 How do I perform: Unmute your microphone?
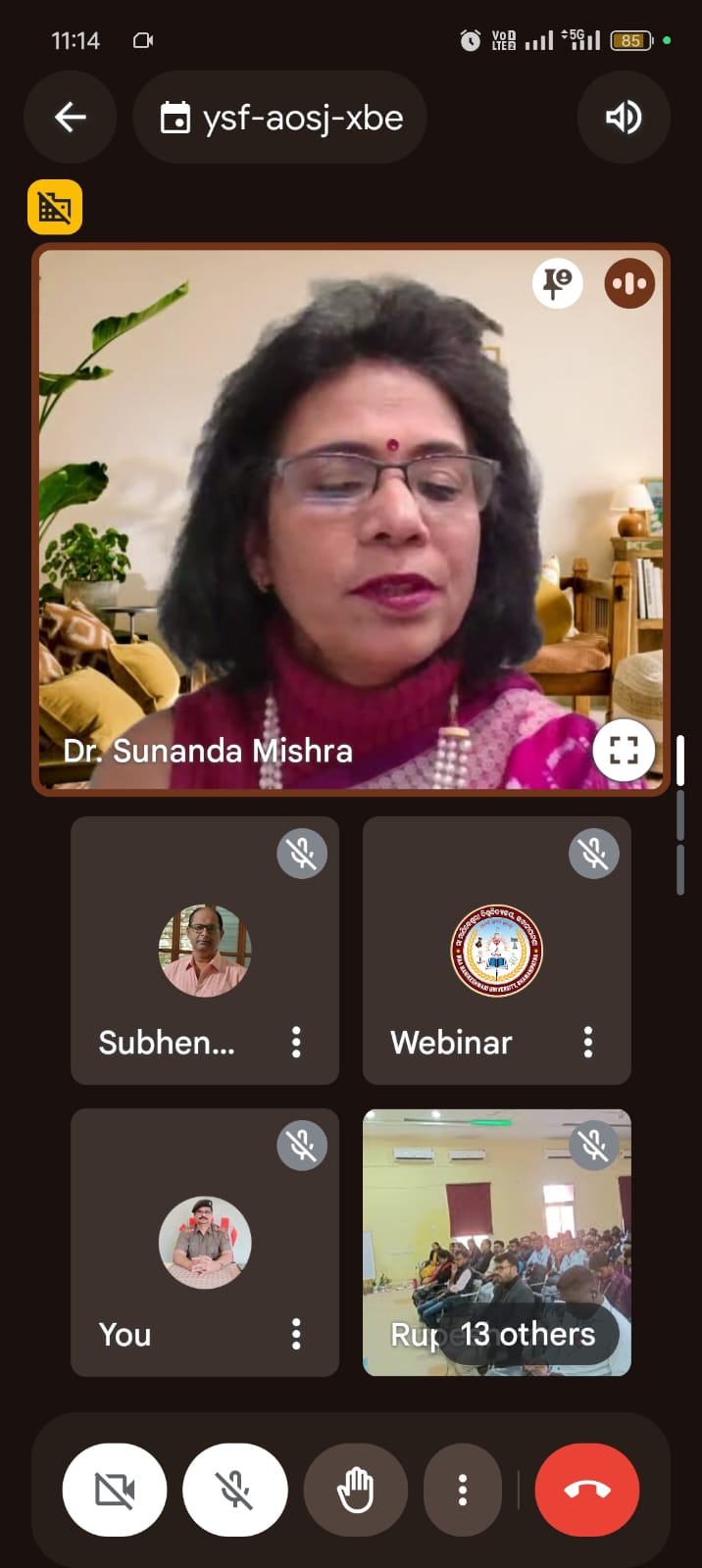(235, 1491)
